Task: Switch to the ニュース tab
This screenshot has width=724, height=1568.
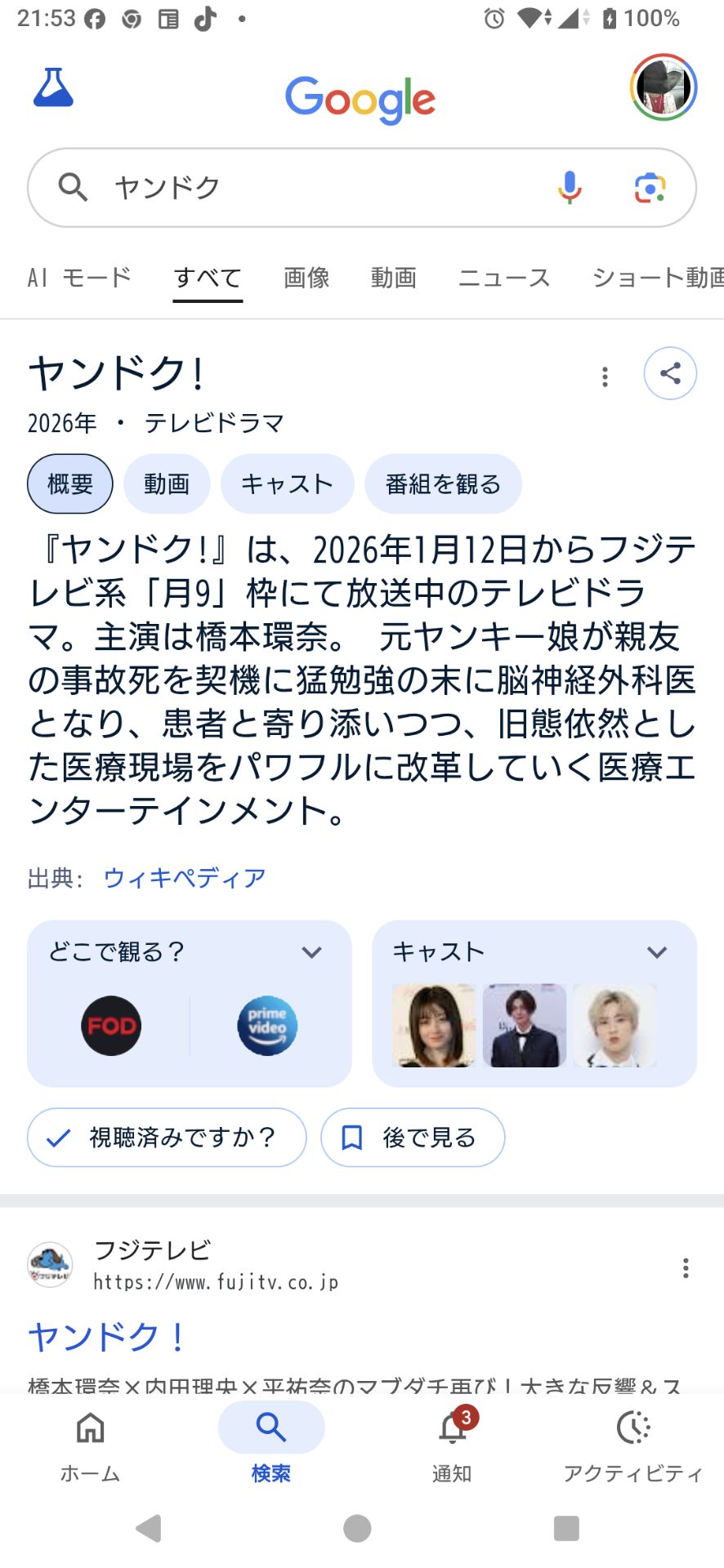Action: coord(504,278)
